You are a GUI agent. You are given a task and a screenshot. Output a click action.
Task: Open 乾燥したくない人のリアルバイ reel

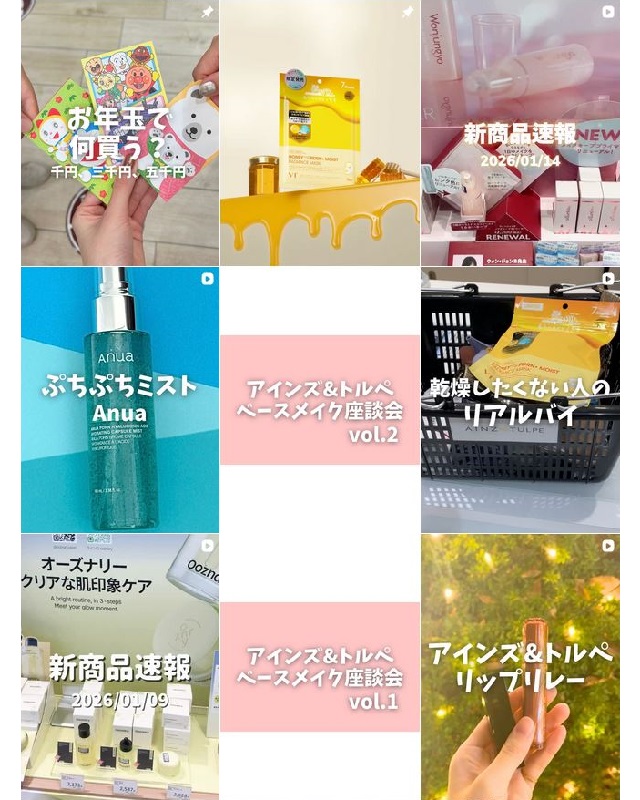pos(520,399)
